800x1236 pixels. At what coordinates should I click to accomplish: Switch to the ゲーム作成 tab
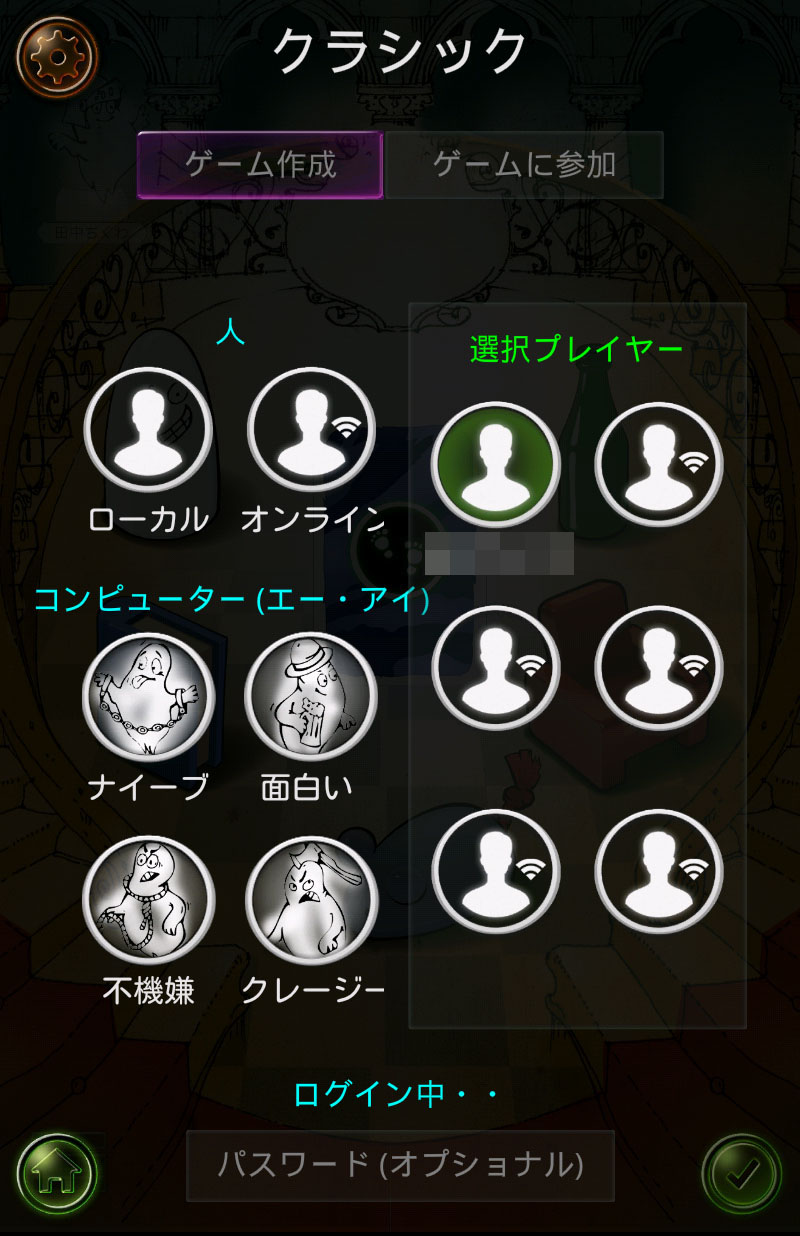260,165
